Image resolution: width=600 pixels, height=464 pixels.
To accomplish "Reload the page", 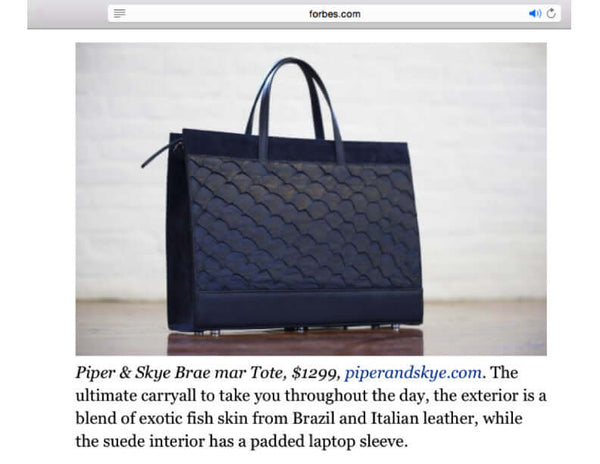I will [551, 13].
